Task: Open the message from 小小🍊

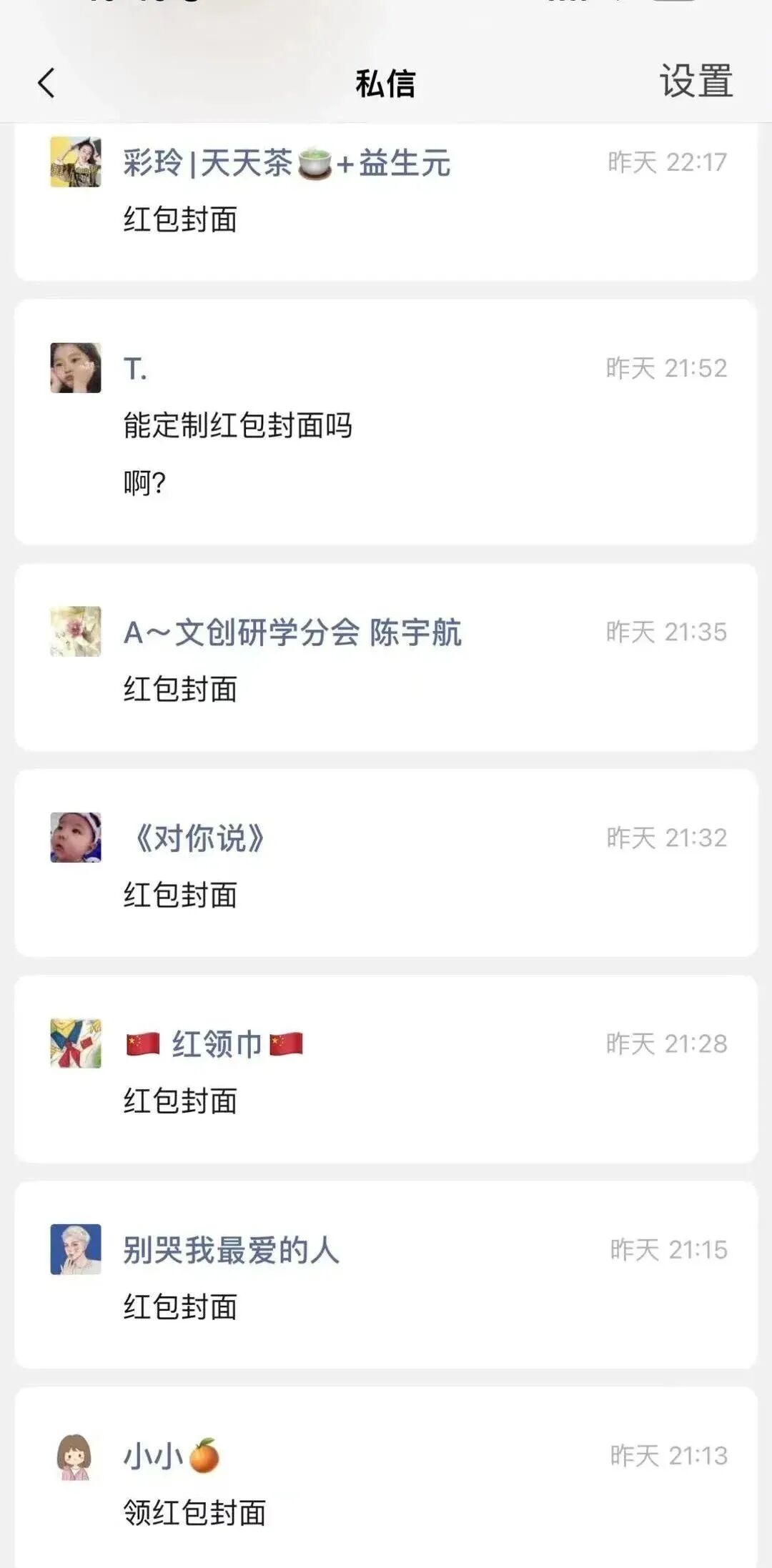Action: (x=386, y=1478)
